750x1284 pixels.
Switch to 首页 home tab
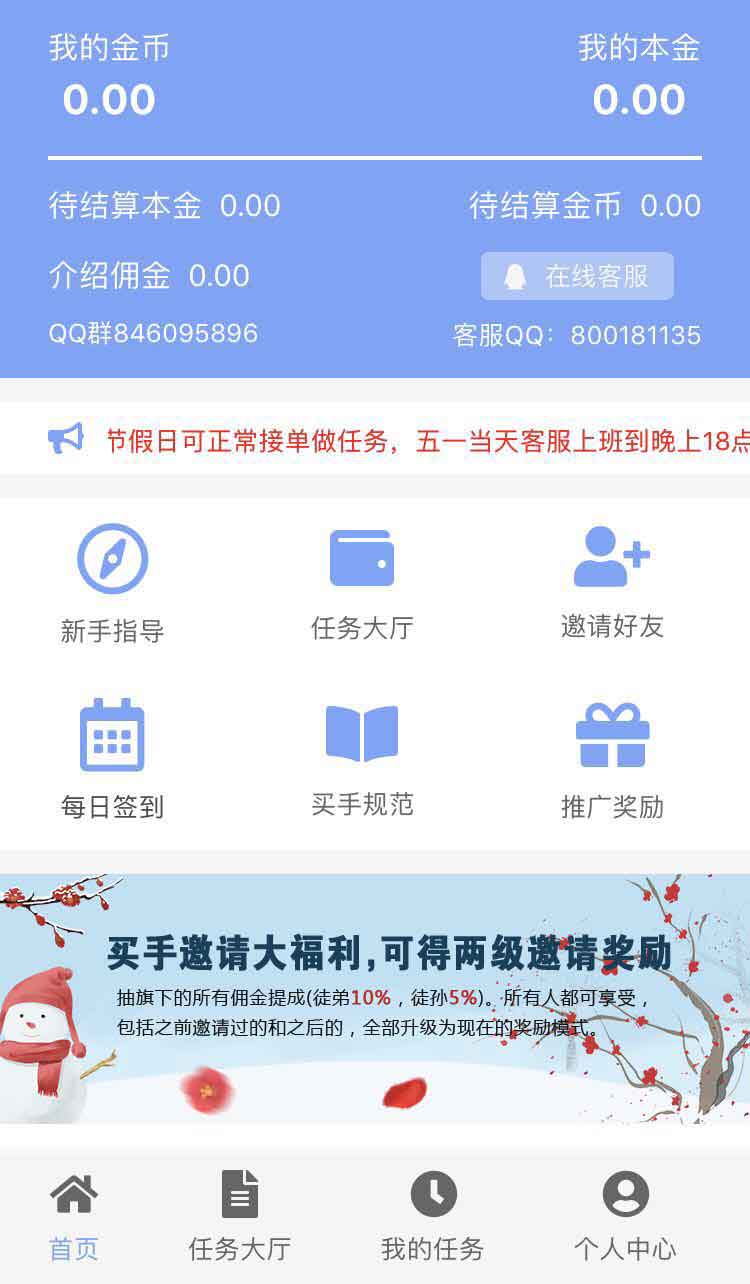tap(74, 1217)
